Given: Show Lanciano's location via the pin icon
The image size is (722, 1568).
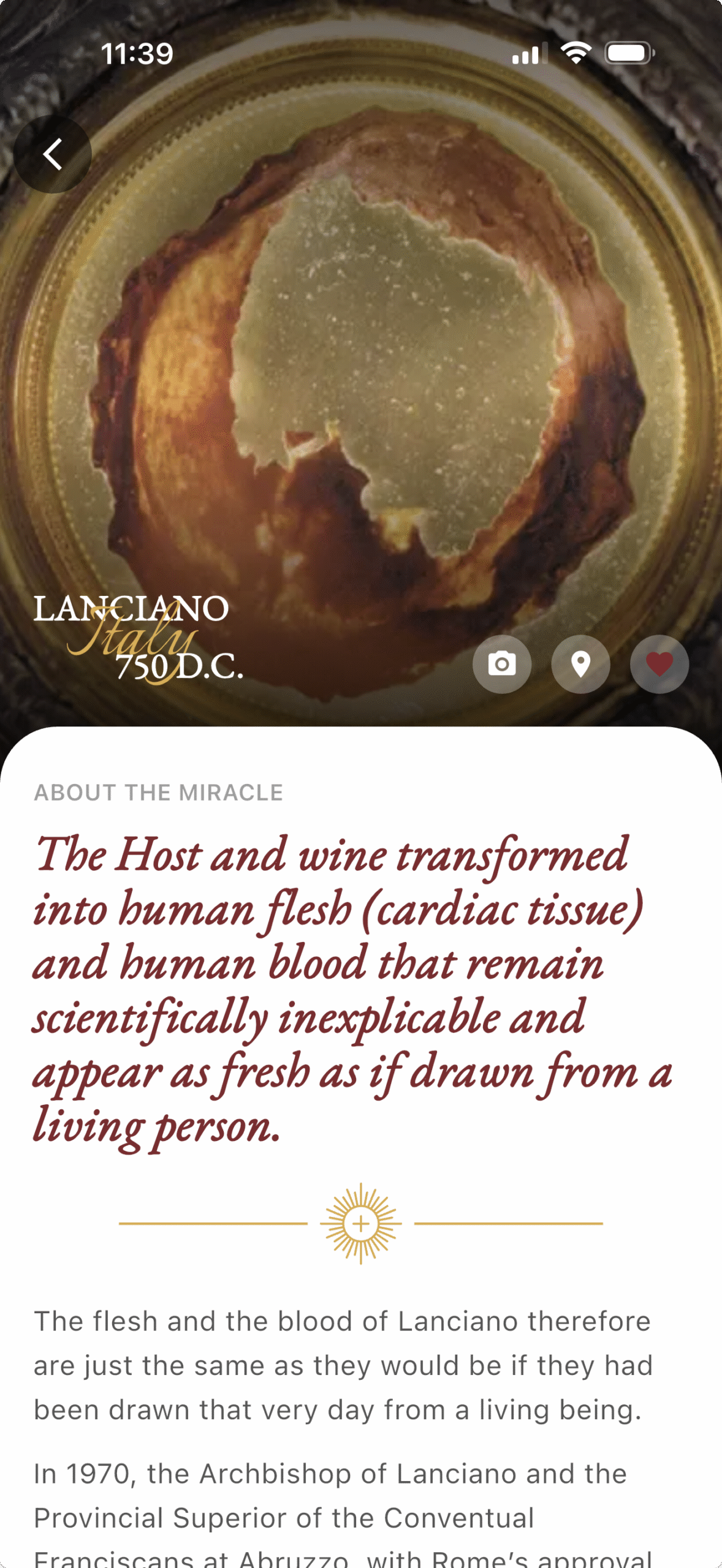Looking at the screenshot, I should click(x=580, y=664).
